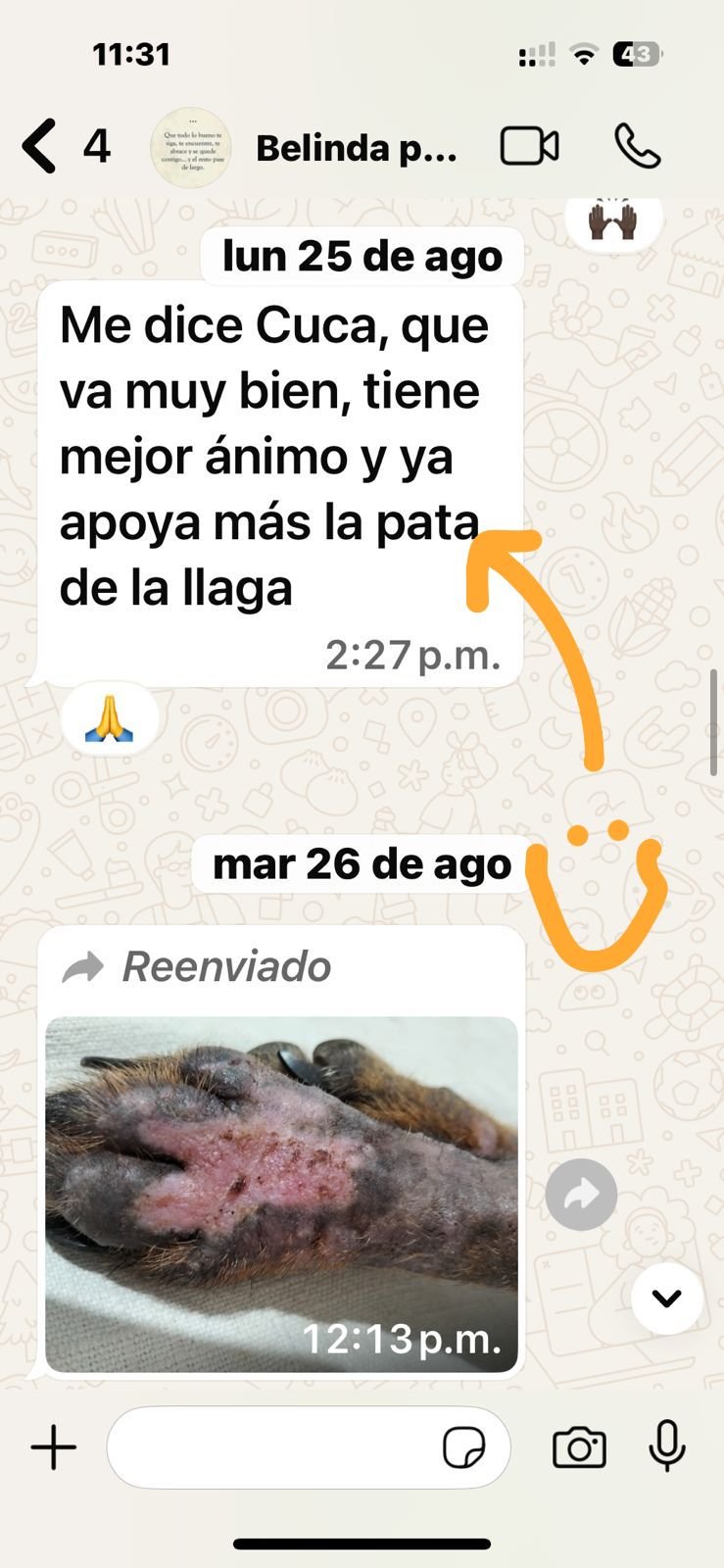Select the Wi-Fi indicator in status bar
724x1568 pixels.
tap(585, 56)
